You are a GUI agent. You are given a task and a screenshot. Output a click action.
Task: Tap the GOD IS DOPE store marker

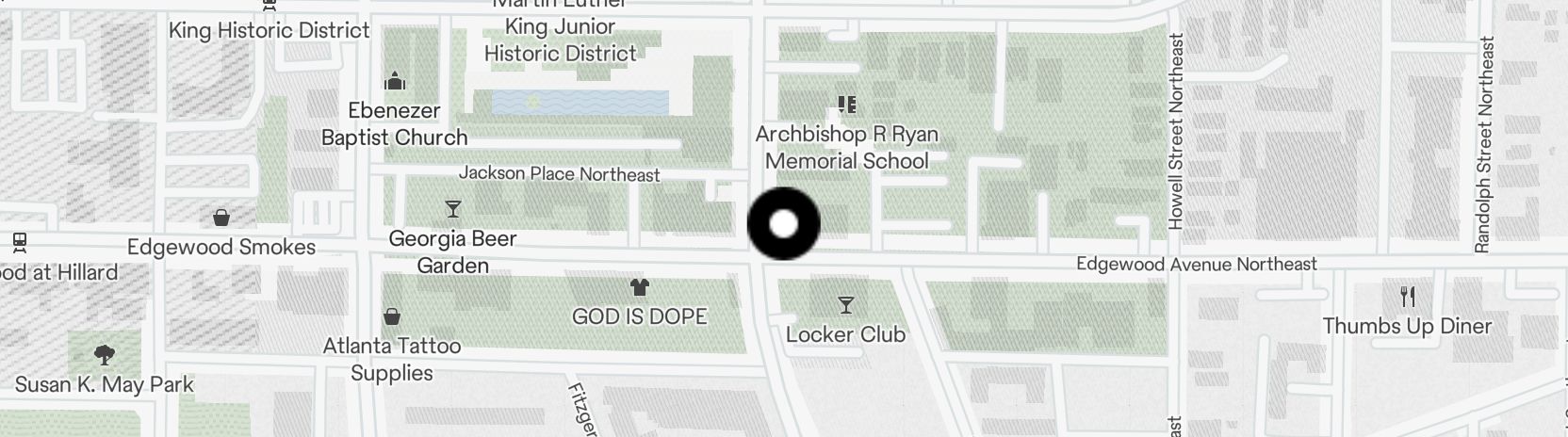point(640,287)
